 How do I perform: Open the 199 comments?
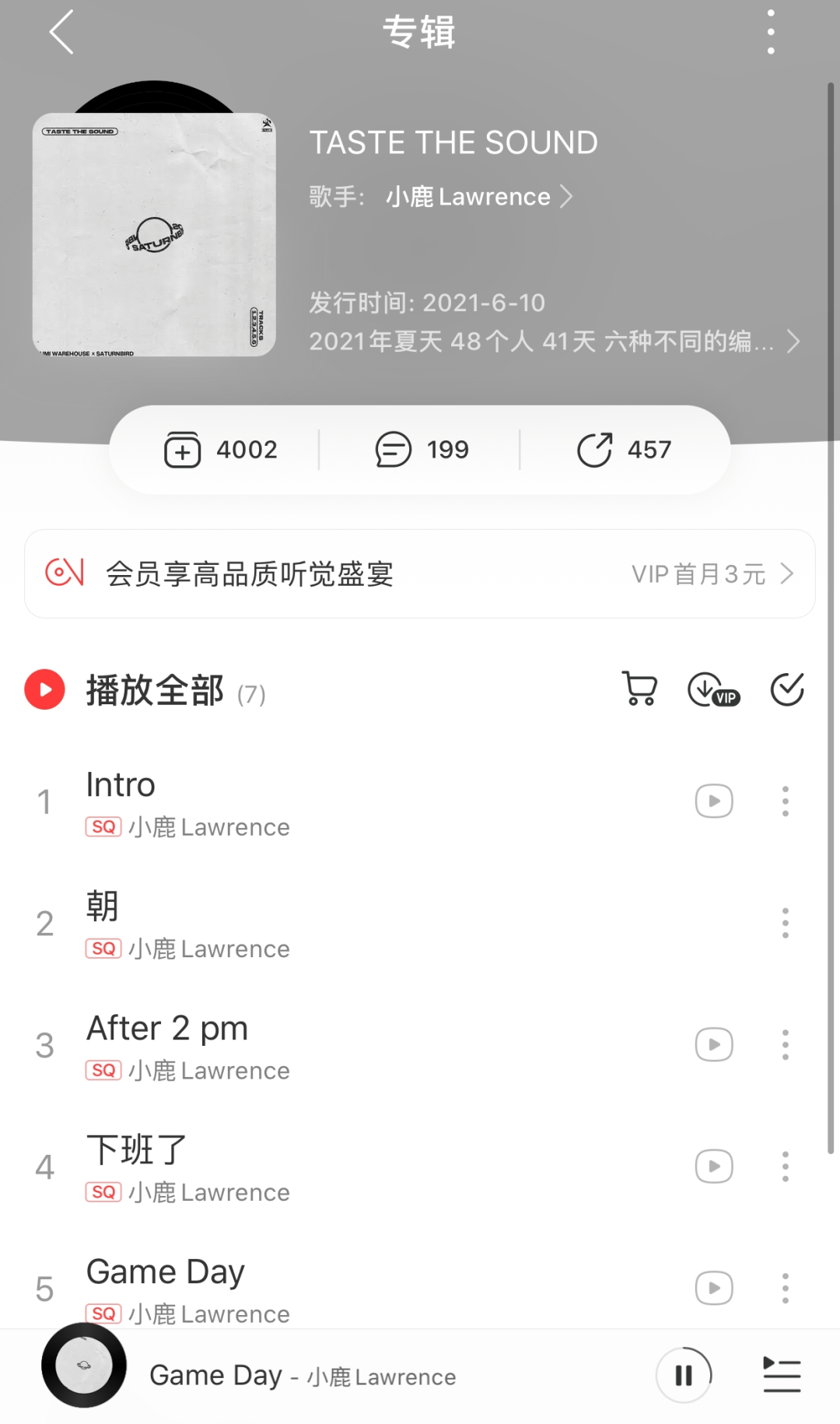click(422, 450)
